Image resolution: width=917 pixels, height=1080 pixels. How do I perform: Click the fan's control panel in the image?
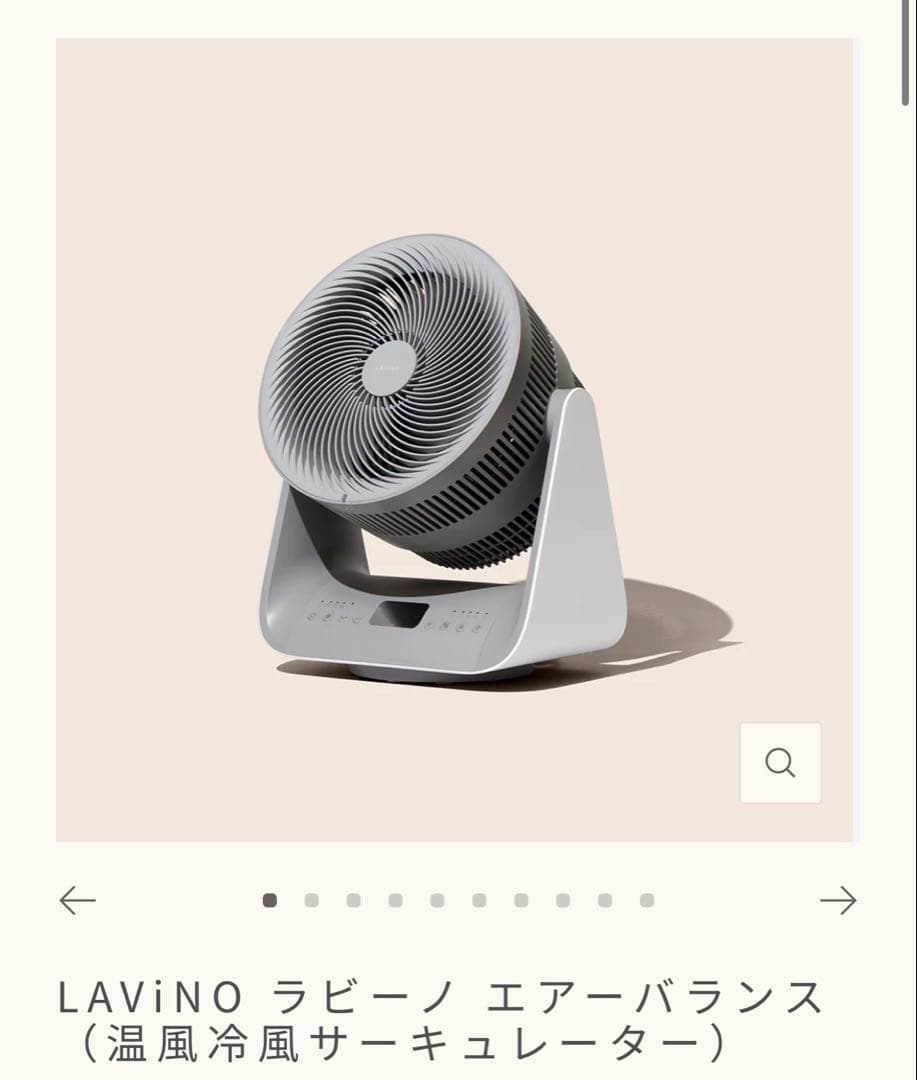[395, 615]
